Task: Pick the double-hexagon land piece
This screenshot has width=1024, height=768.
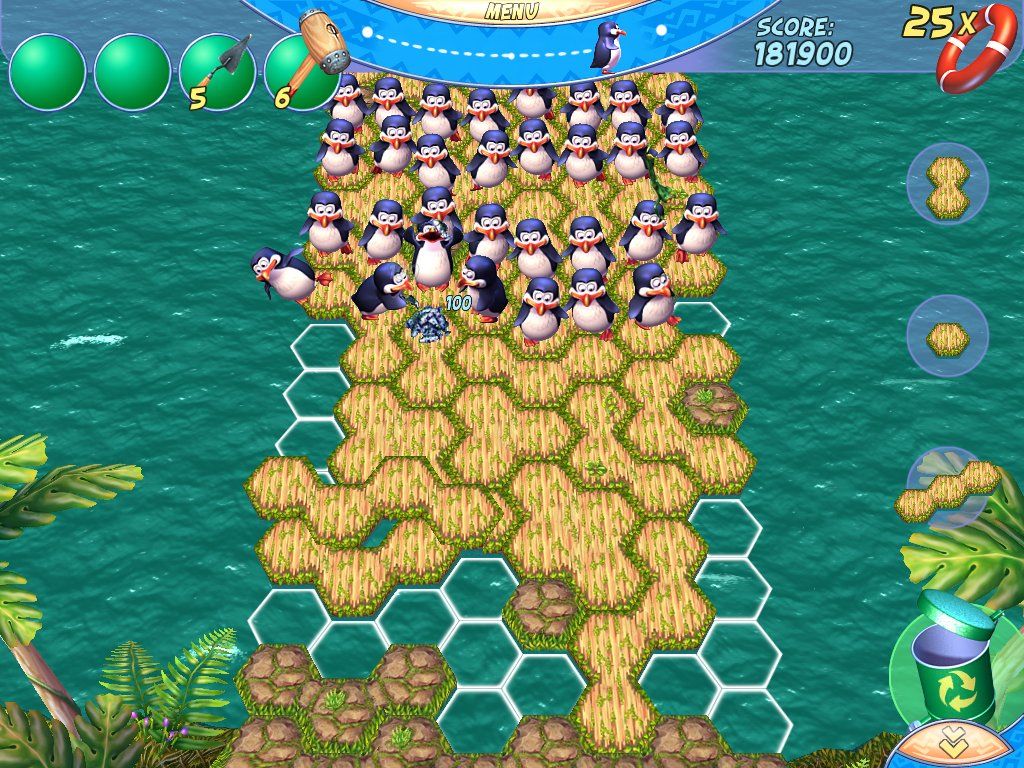Action: pyautogui.click(x=947, y=184)
